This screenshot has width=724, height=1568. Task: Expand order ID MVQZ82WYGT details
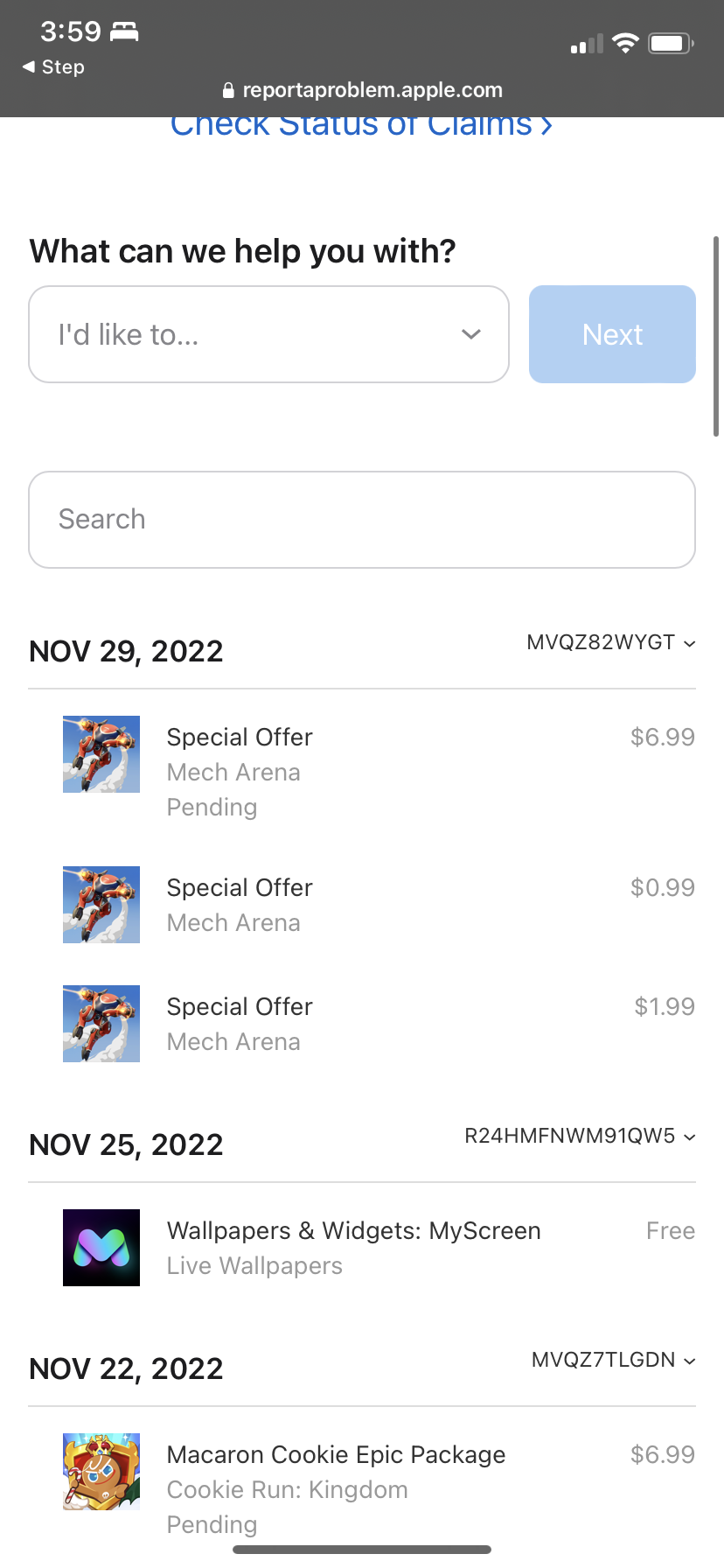pyautogui.click(x=611, y=643)
